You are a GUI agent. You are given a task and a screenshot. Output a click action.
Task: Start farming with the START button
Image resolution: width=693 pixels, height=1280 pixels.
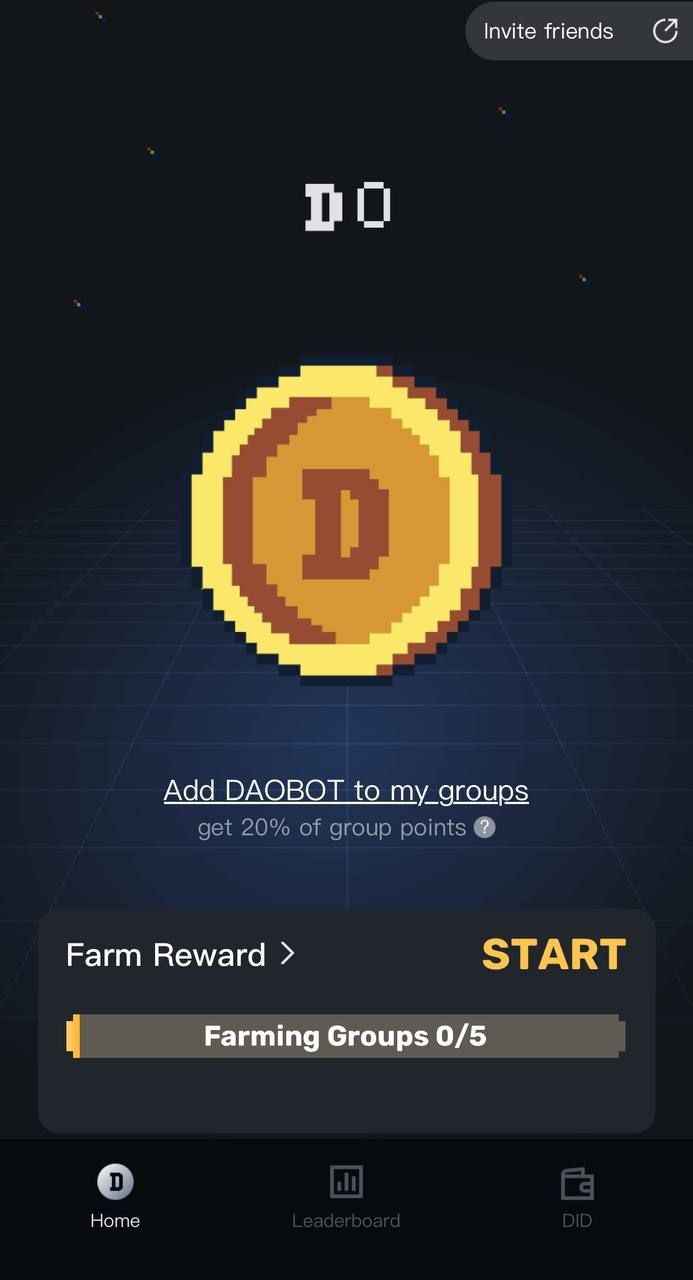pos(553,955)
